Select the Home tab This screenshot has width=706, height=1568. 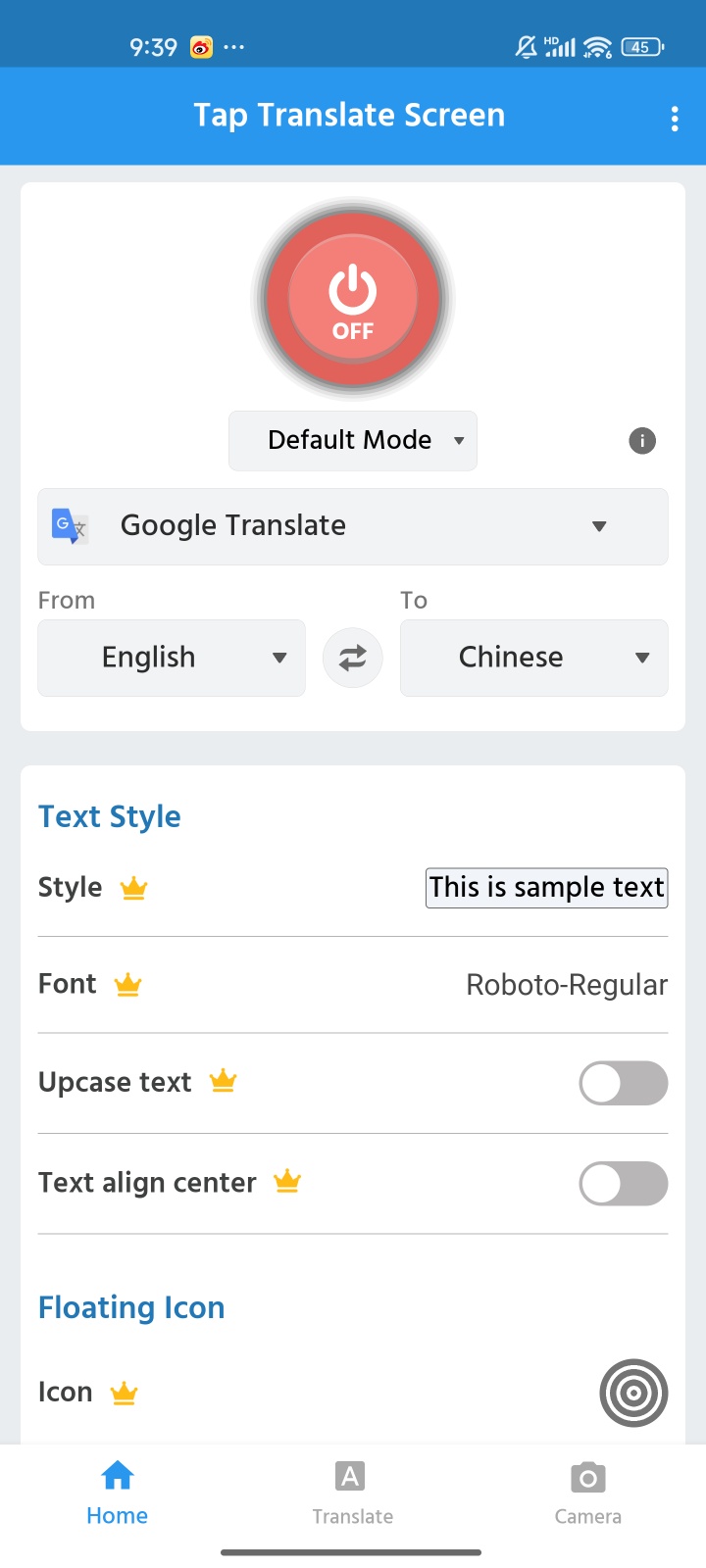coord(118,1492)
